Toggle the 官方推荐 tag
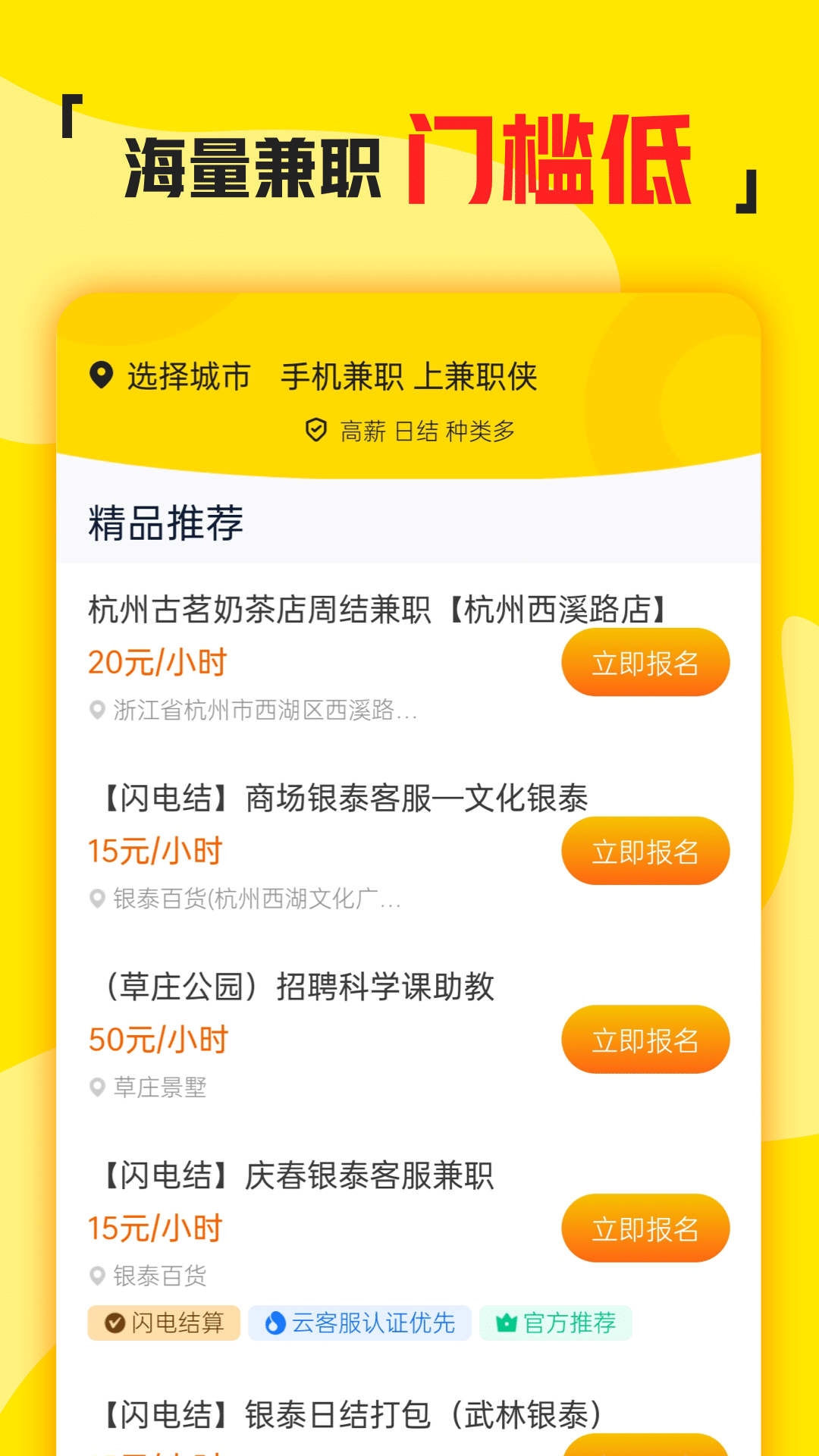Viewport: 819px width, 1456px height. pyautogui.click(x=554, y=1323)
